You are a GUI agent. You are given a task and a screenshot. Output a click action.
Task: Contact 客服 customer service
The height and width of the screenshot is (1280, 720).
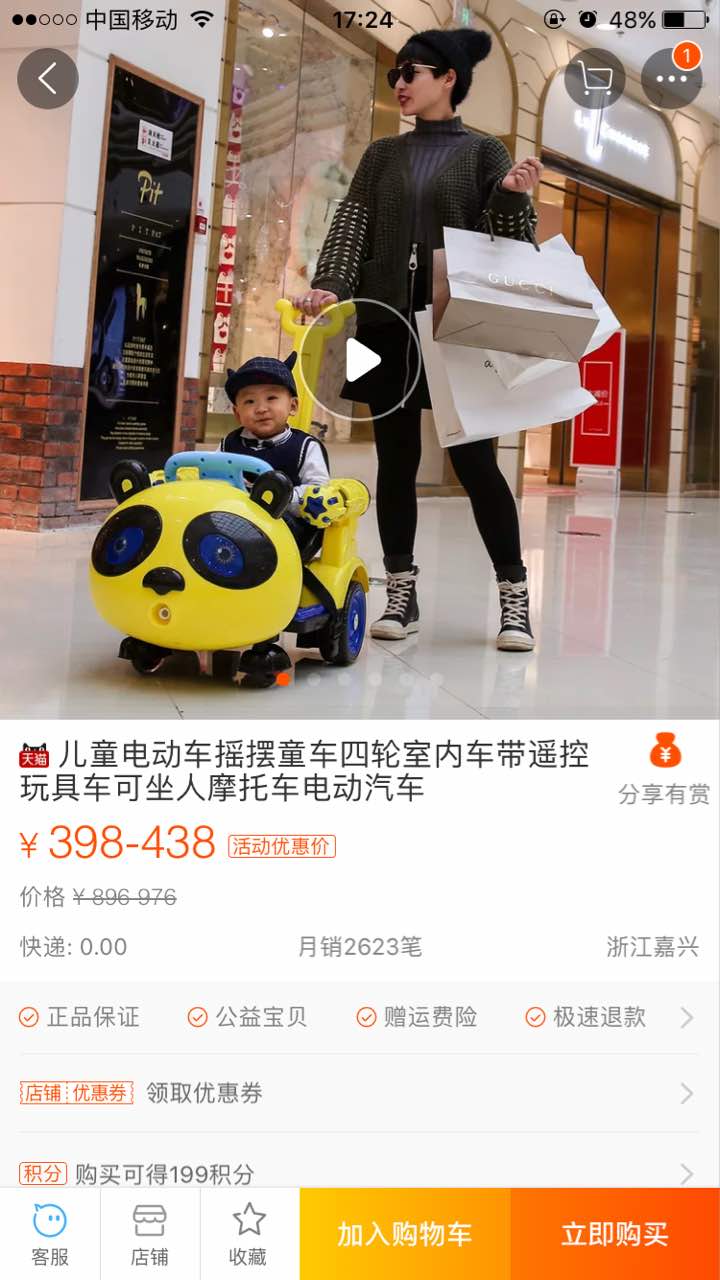[50, 1235]
